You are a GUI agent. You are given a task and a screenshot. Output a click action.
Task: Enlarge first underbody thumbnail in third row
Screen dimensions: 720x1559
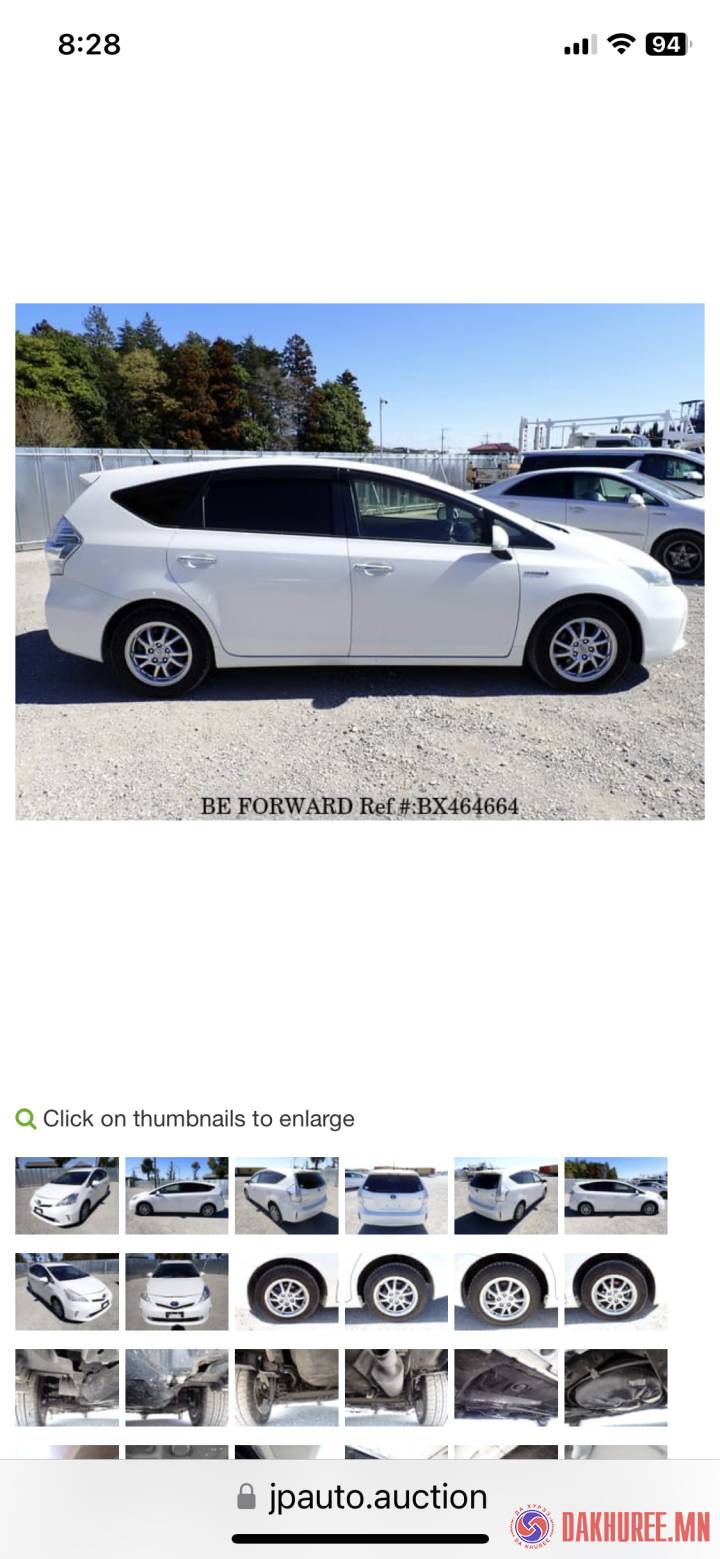point(67,1387)
